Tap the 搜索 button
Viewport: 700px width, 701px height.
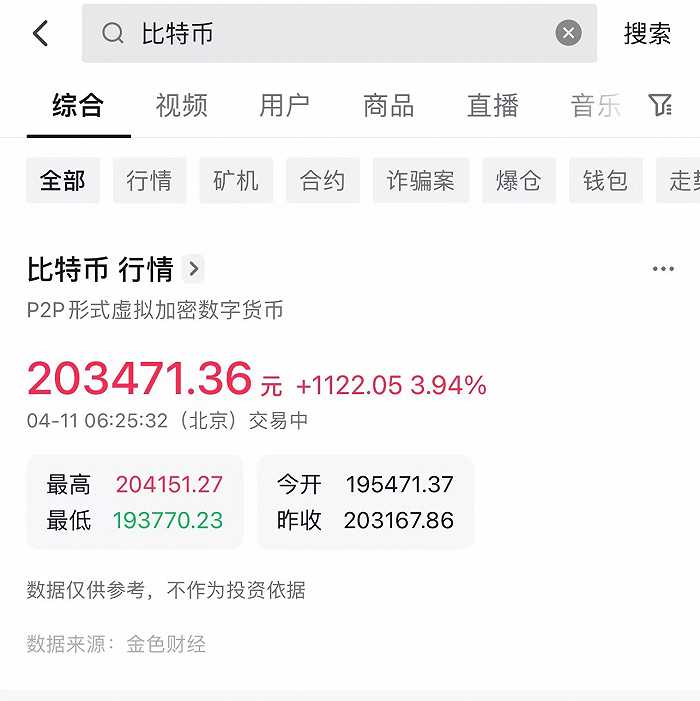coord(647,34)
